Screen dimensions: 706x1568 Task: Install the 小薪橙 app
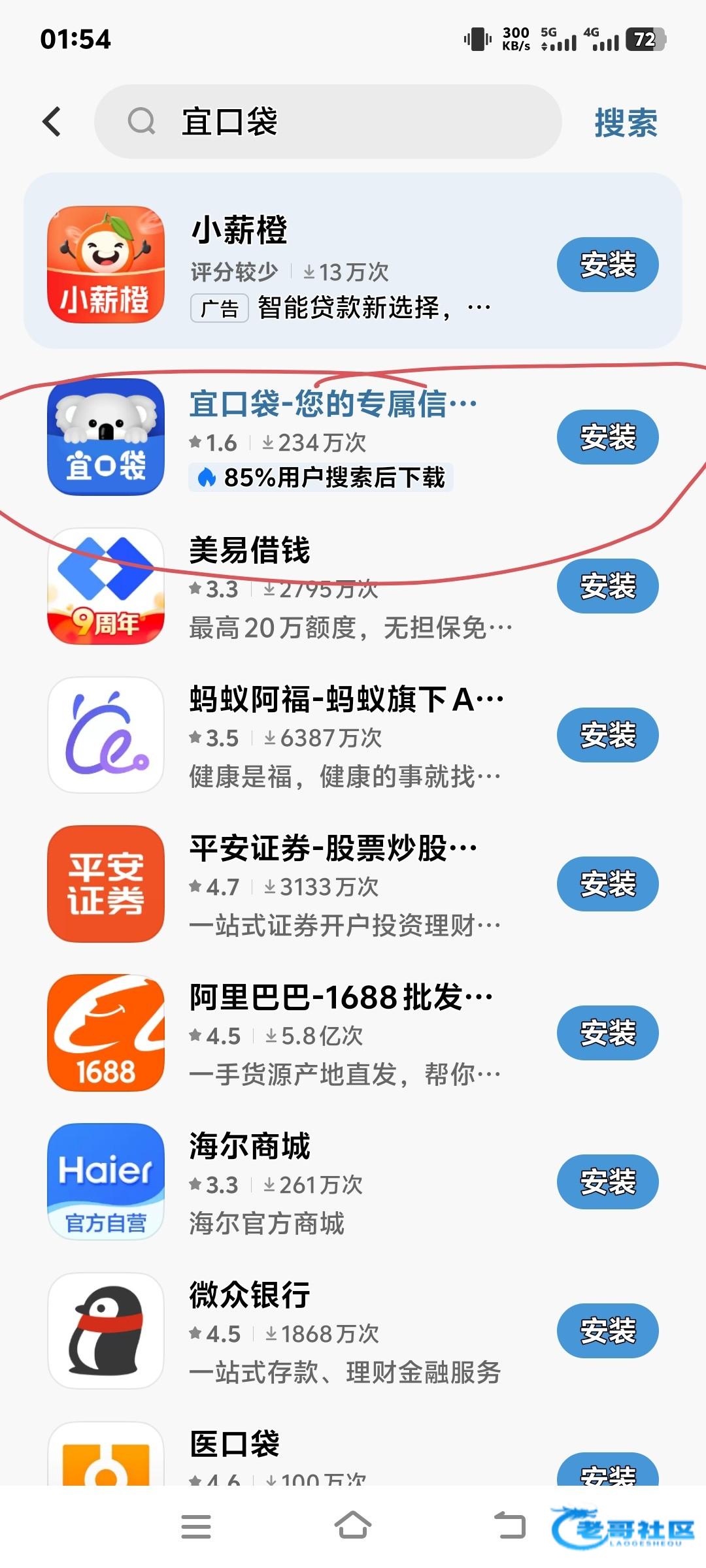[607, 265]
